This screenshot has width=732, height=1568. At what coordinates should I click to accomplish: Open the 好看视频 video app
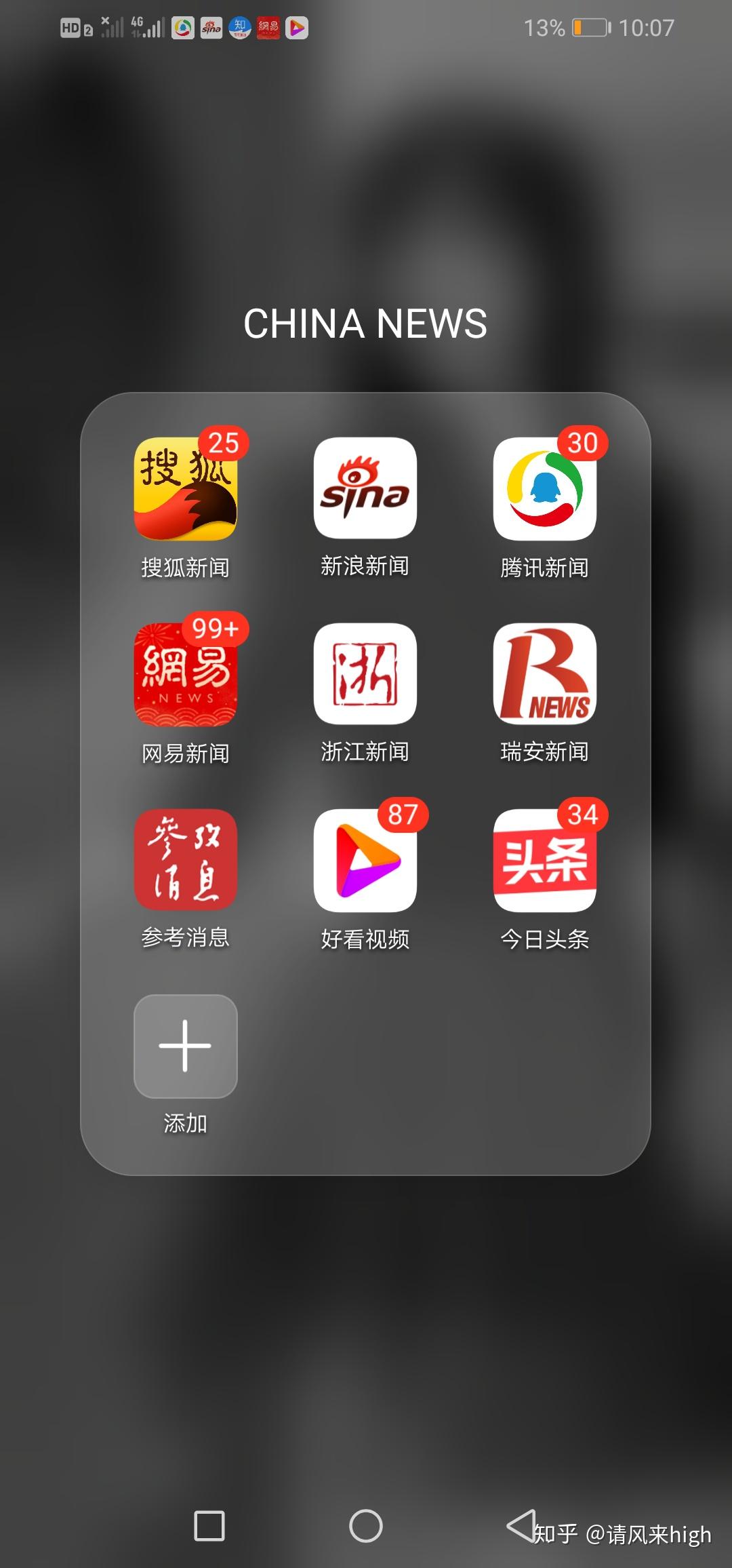pyautogui.click(x=365, y=860)
